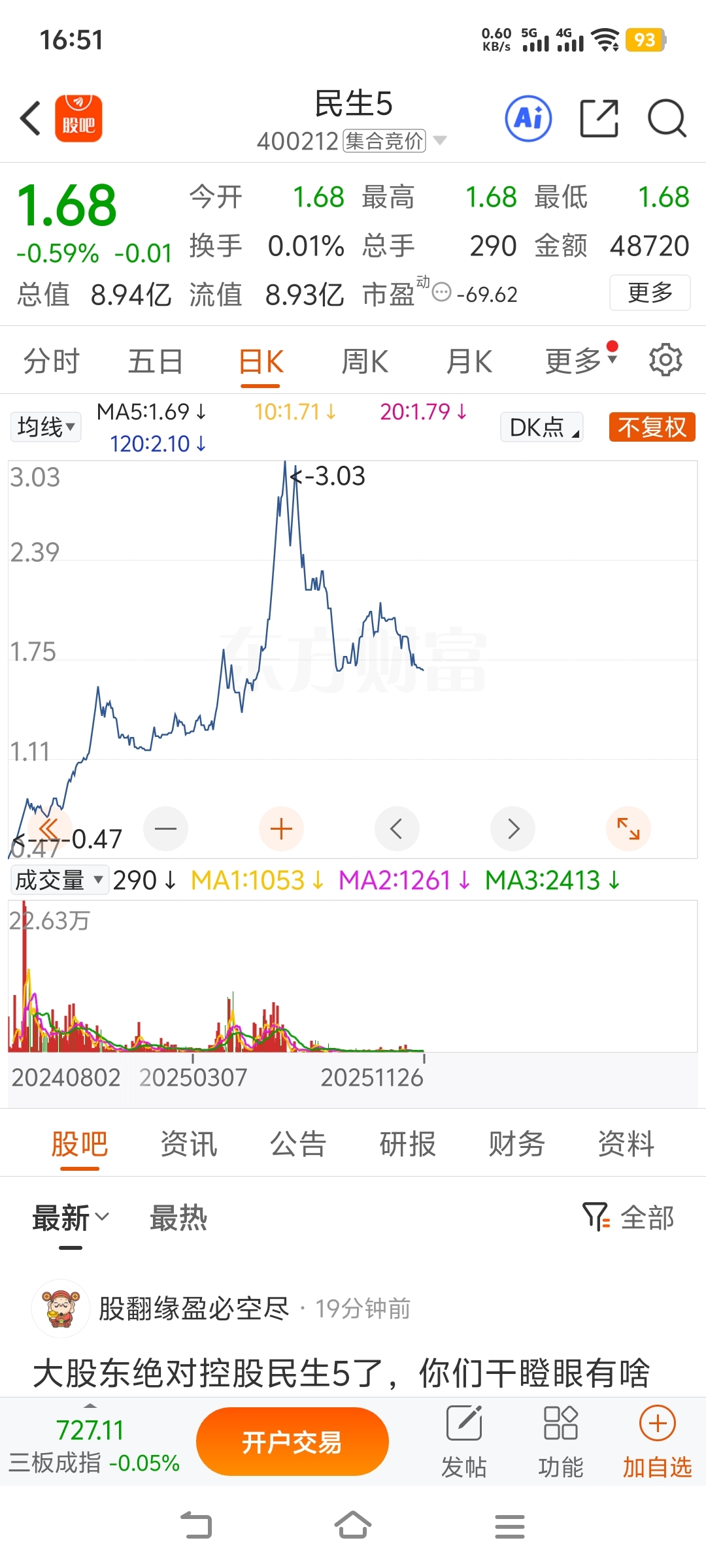The image size is (706, 1568).
Task: Tap 更多 to show more quote data
Action: 650,293
